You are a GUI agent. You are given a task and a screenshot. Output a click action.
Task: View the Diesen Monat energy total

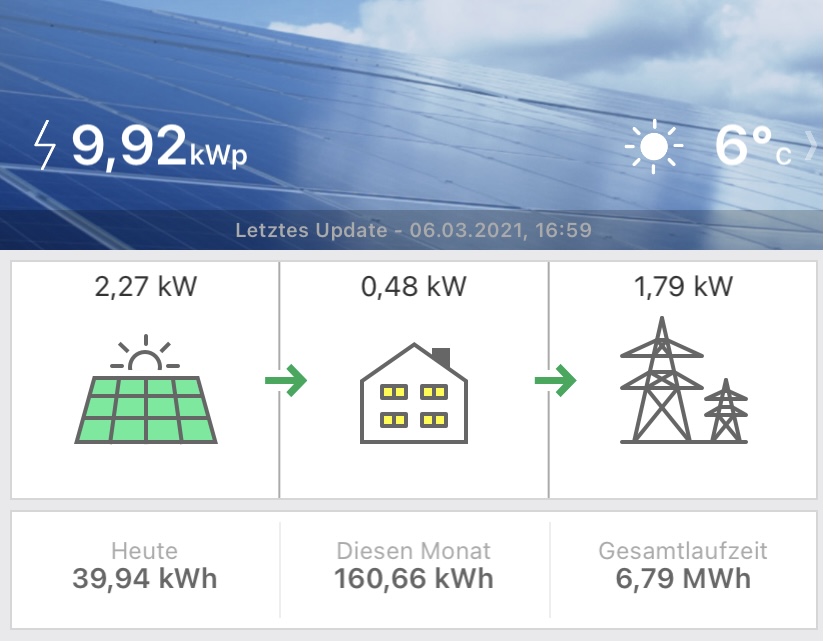[x=413, y=566]
